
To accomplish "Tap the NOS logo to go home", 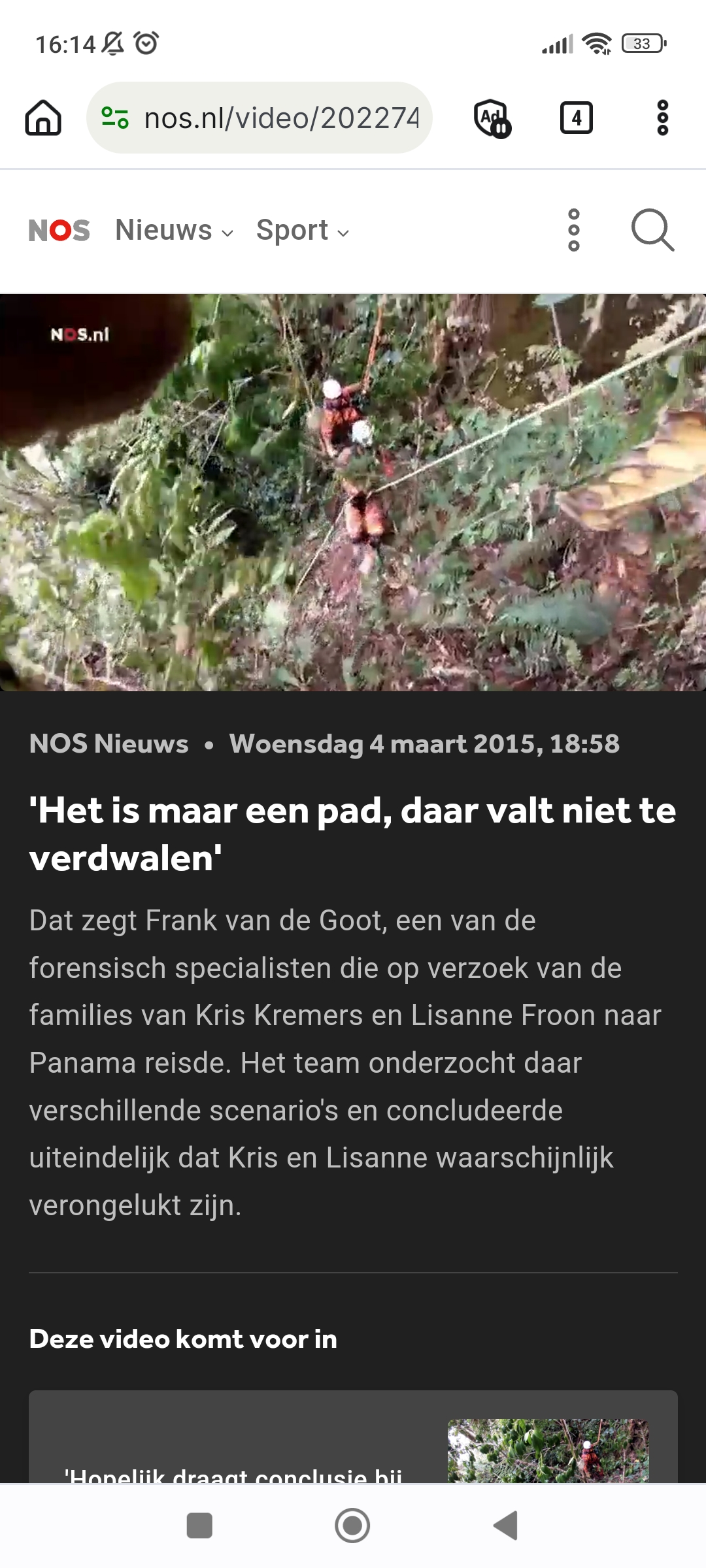I will [59, 231].
